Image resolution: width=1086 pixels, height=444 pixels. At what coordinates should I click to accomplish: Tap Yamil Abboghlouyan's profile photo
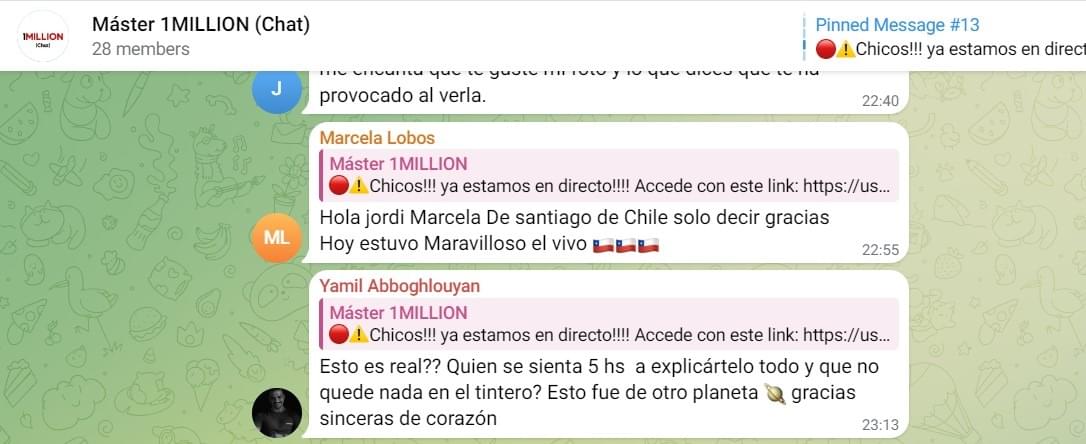point(276,412)
